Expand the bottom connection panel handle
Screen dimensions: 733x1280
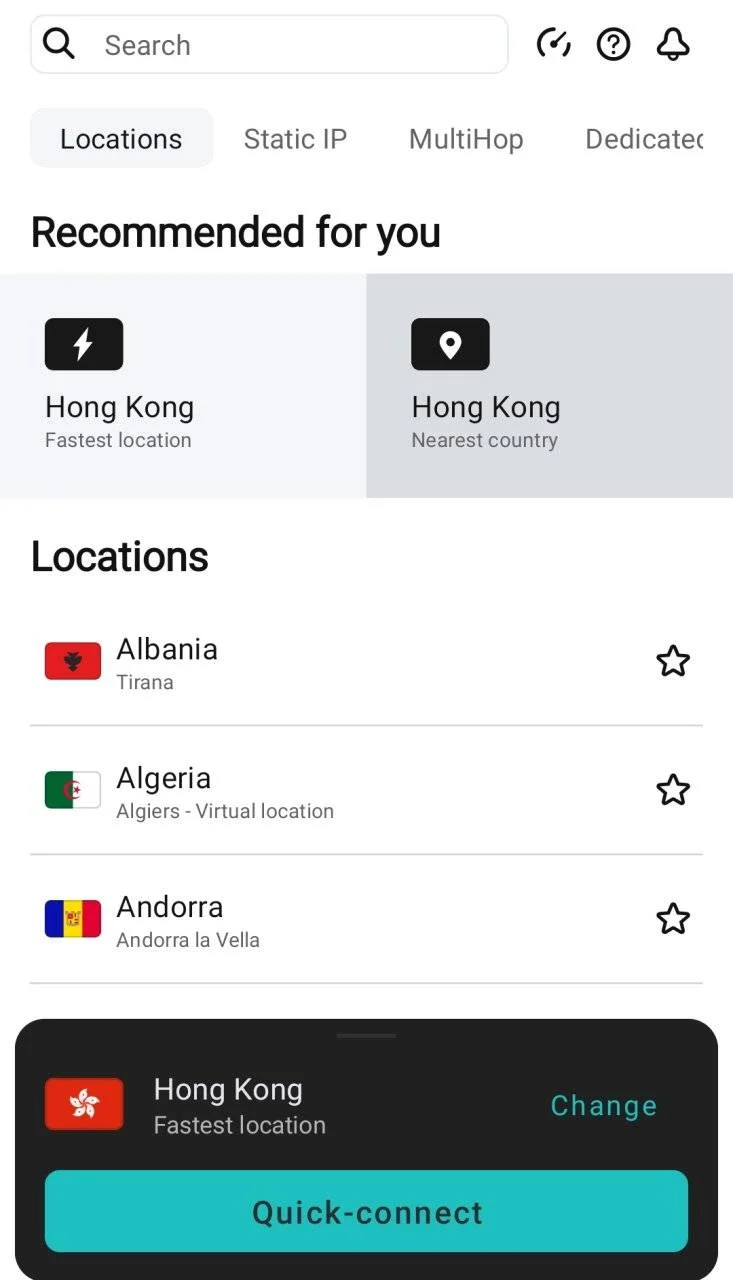(x=366, y=1035)
